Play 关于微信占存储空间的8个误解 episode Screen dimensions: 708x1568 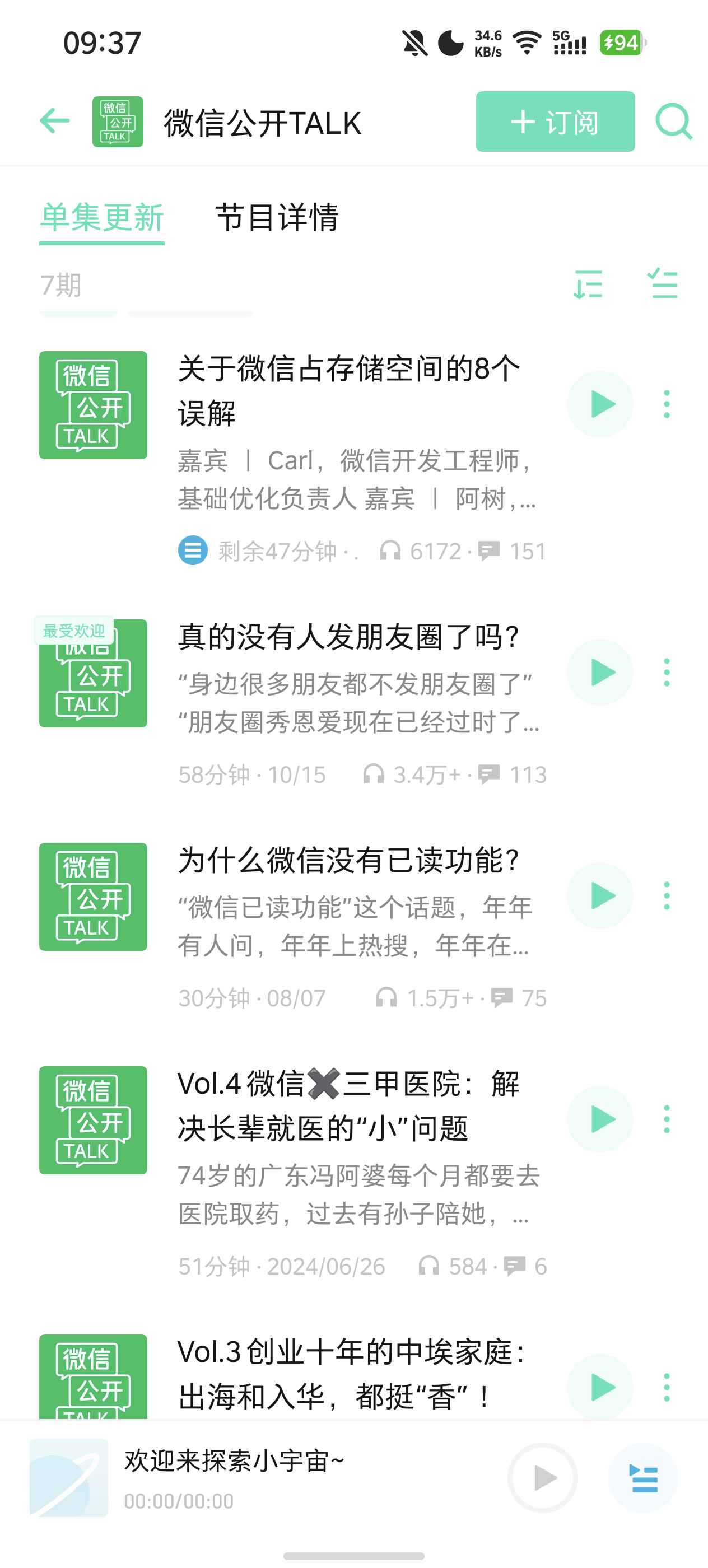[600, 404]
